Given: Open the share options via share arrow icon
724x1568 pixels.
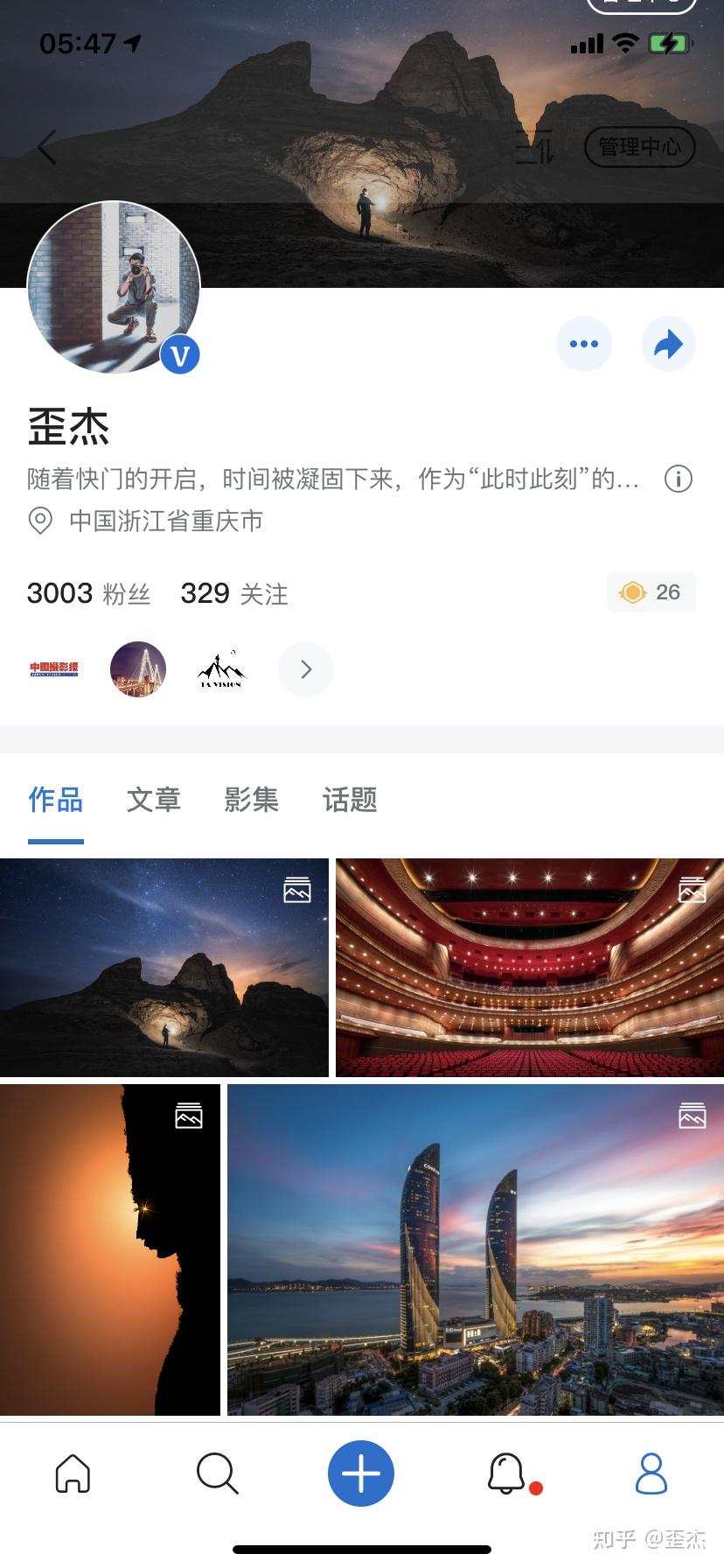Looking at the screenshot, I should point(669,344).
